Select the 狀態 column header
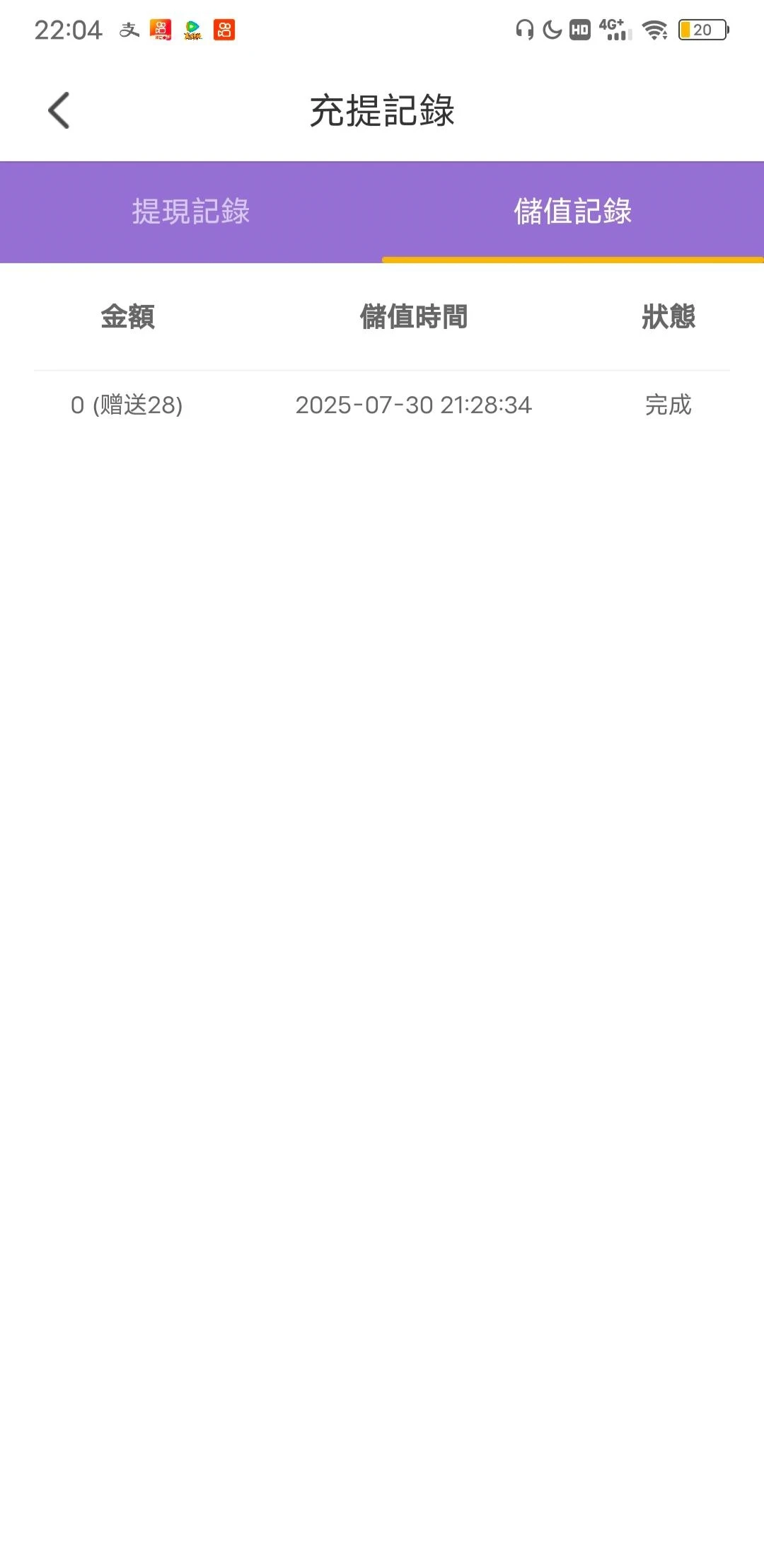Screen dimensions: 764x1568 [667, 318]
